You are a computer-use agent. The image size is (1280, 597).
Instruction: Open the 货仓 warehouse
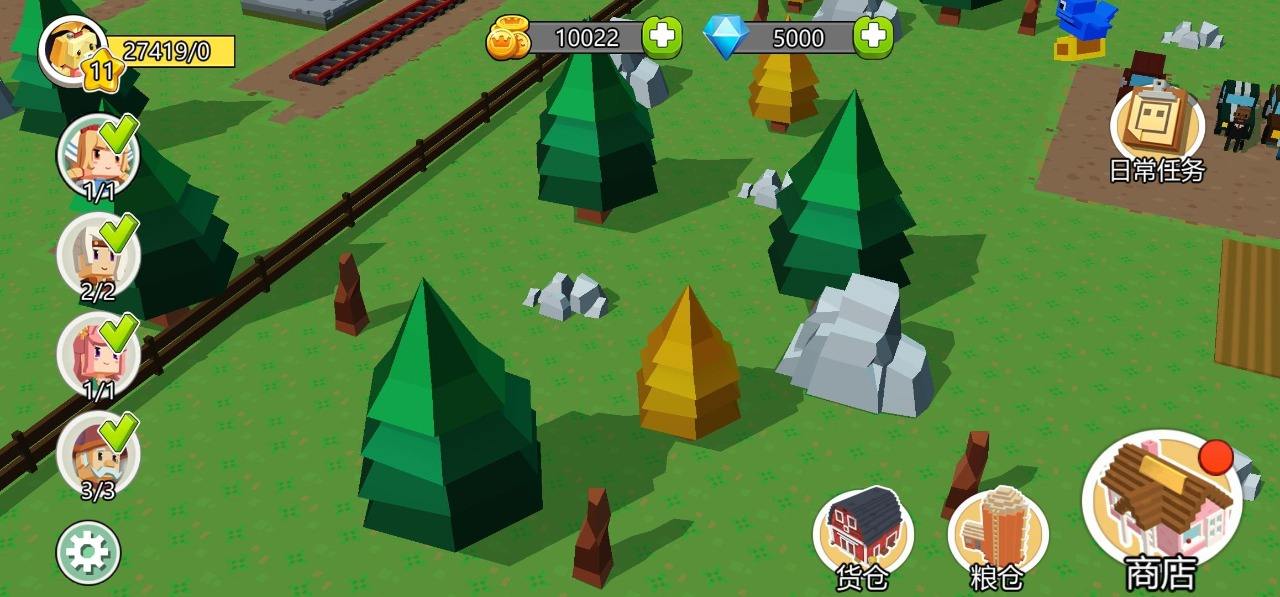click(862, 532)
